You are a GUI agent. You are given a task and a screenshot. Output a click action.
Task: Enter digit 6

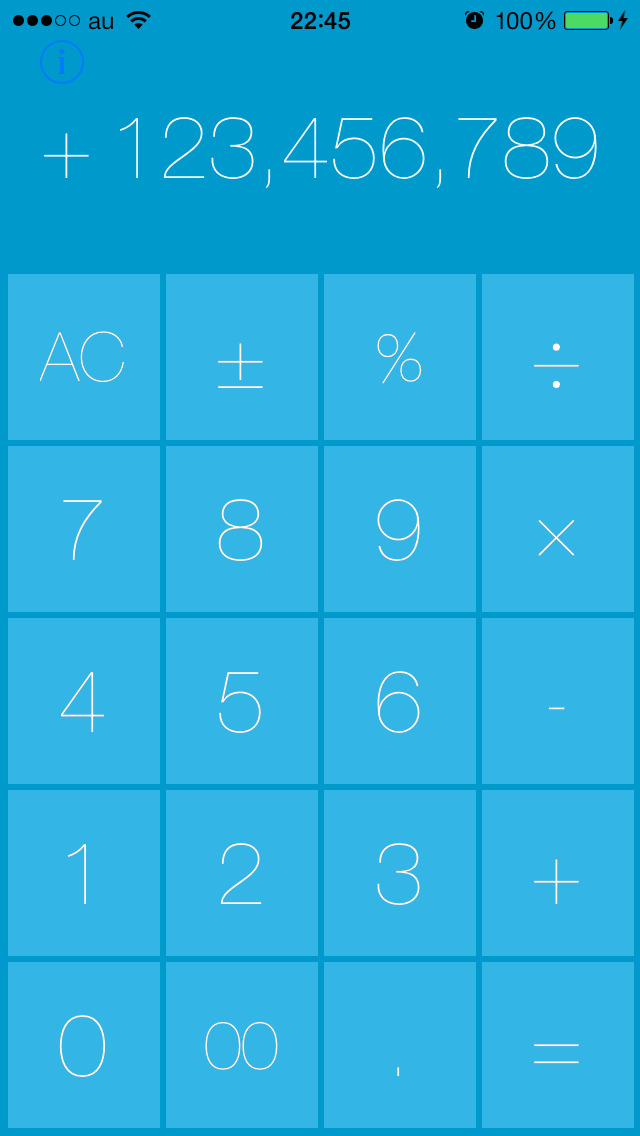(x=399, y=701)
